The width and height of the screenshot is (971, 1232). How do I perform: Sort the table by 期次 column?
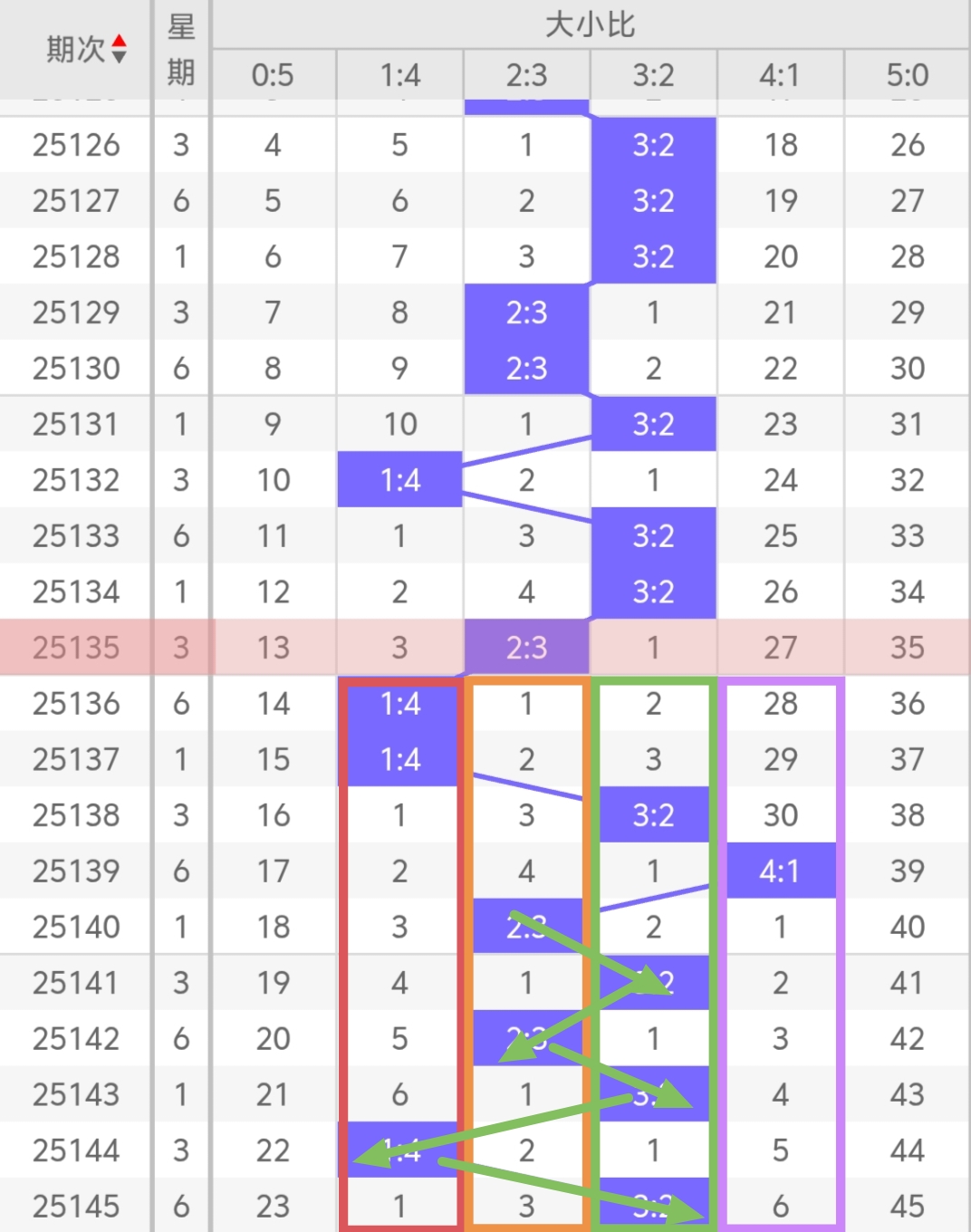click(x=119, y=49)
